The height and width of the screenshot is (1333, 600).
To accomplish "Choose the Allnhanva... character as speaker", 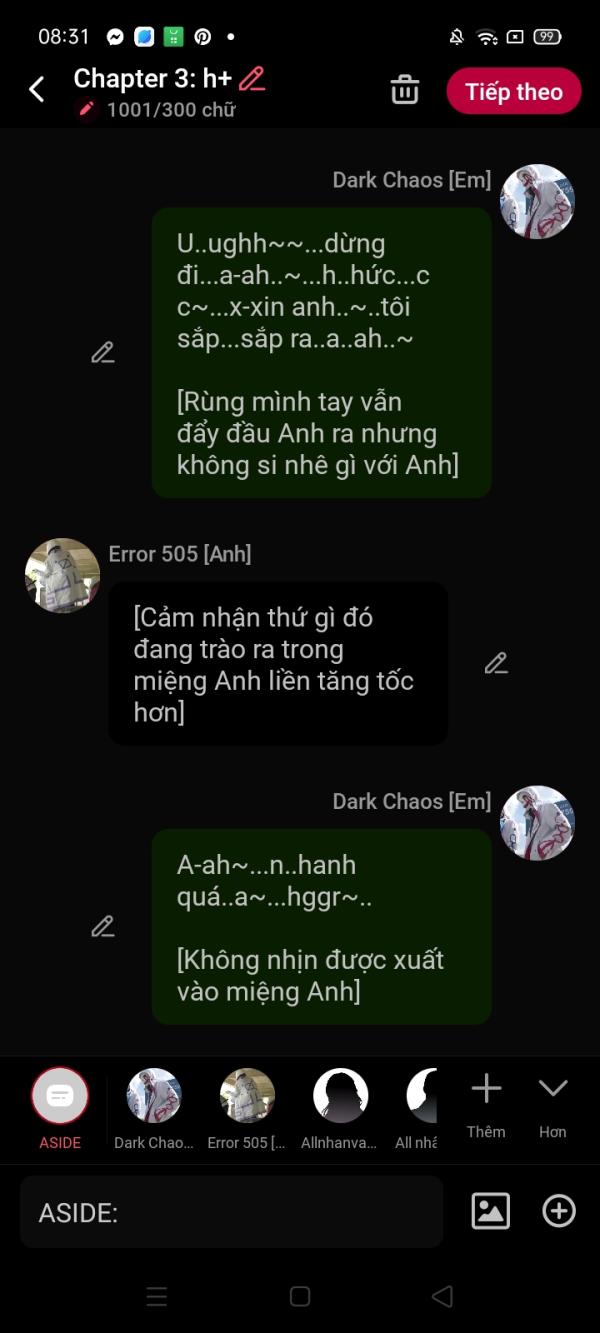I will (340, 1108).
